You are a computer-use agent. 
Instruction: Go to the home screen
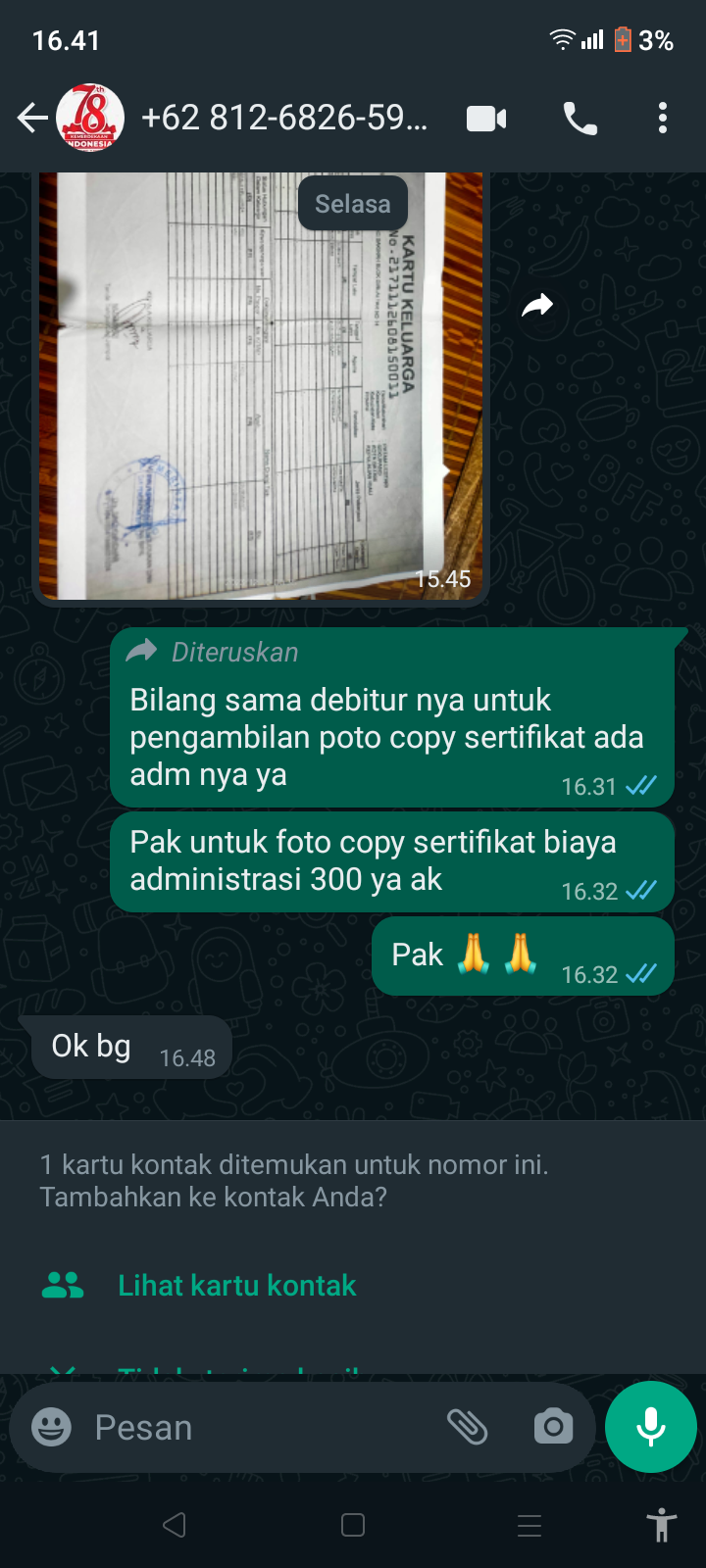[353, 1525]
